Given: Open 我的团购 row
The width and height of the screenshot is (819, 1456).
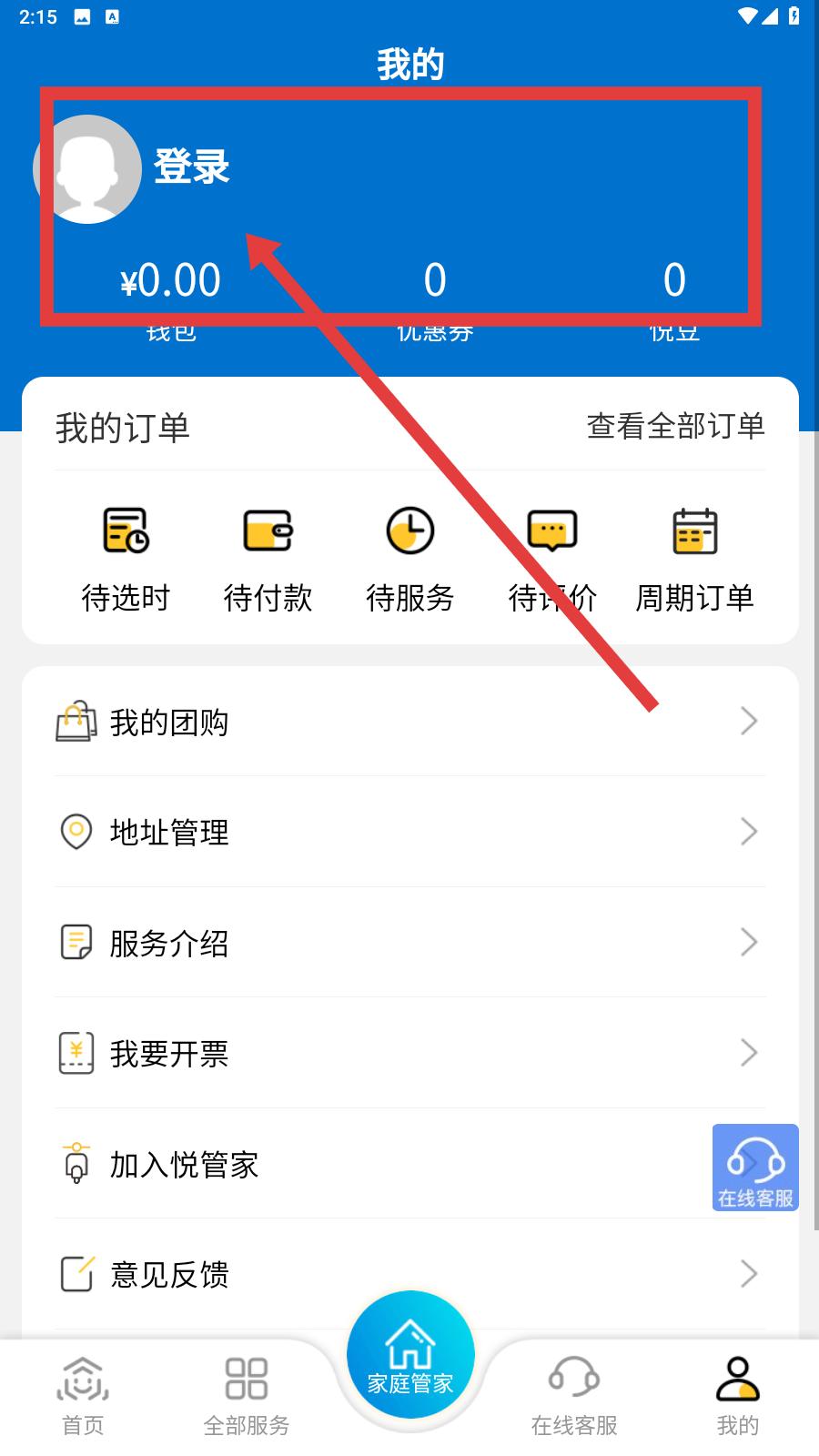Looking at the screenshot, I should coord(409,722).
